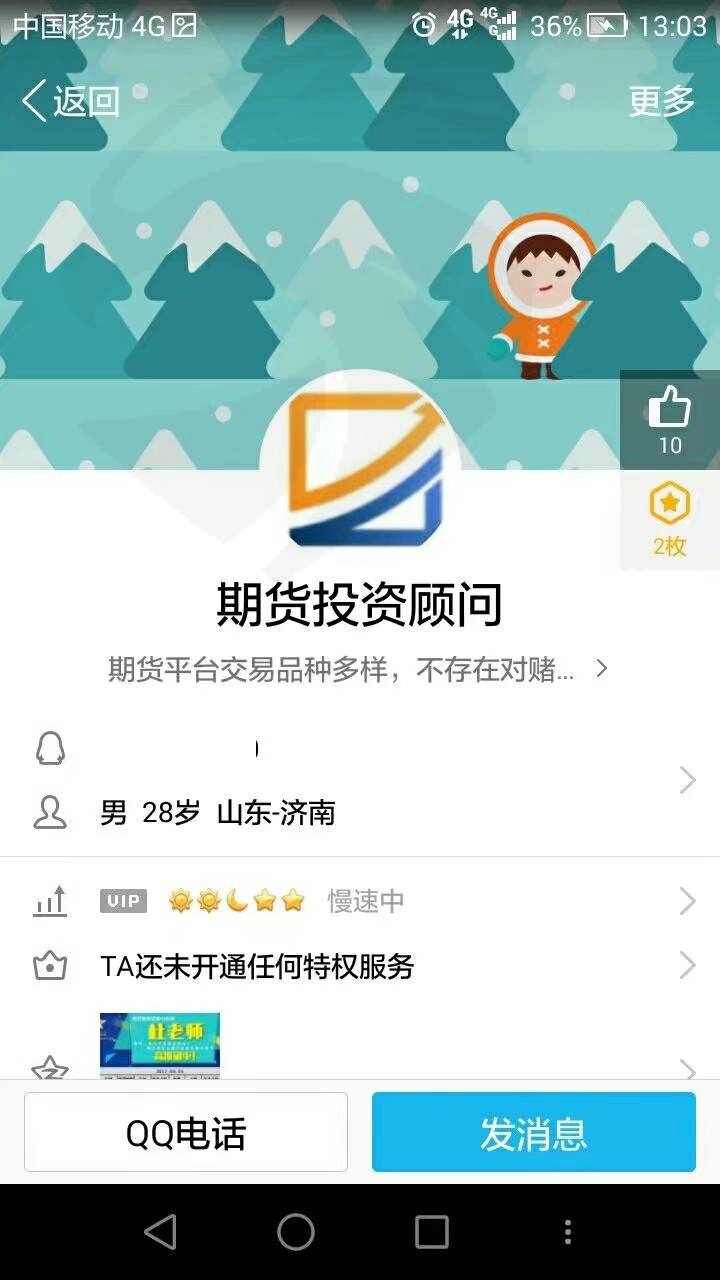Tap the system home button

pyautogui.click(x=296, y=1232)
